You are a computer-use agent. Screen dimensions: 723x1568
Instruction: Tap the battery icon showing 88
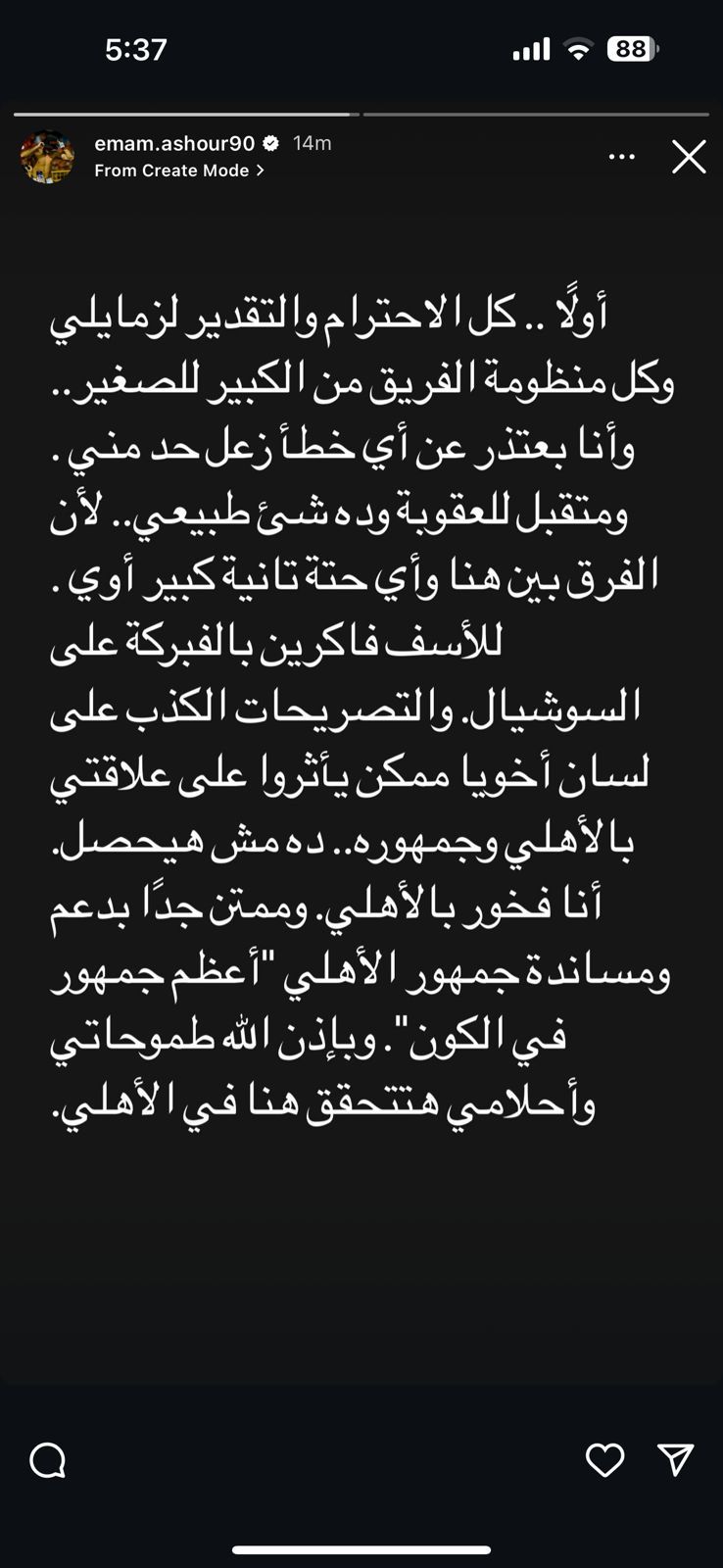click(x=632, y=46)
